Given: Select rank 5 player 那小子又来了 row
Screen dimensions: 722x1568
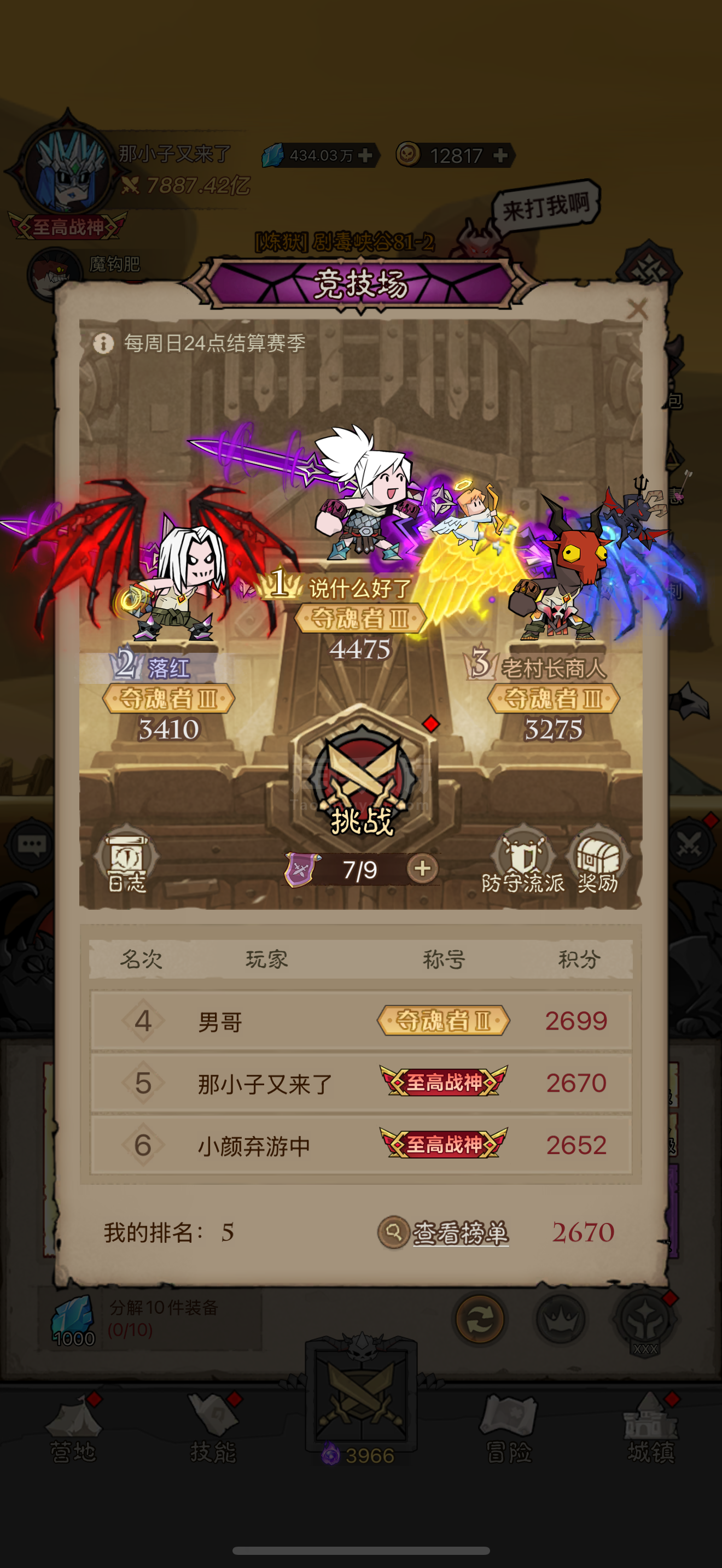Looking at the screenshot, I should tap(361, 1083).
